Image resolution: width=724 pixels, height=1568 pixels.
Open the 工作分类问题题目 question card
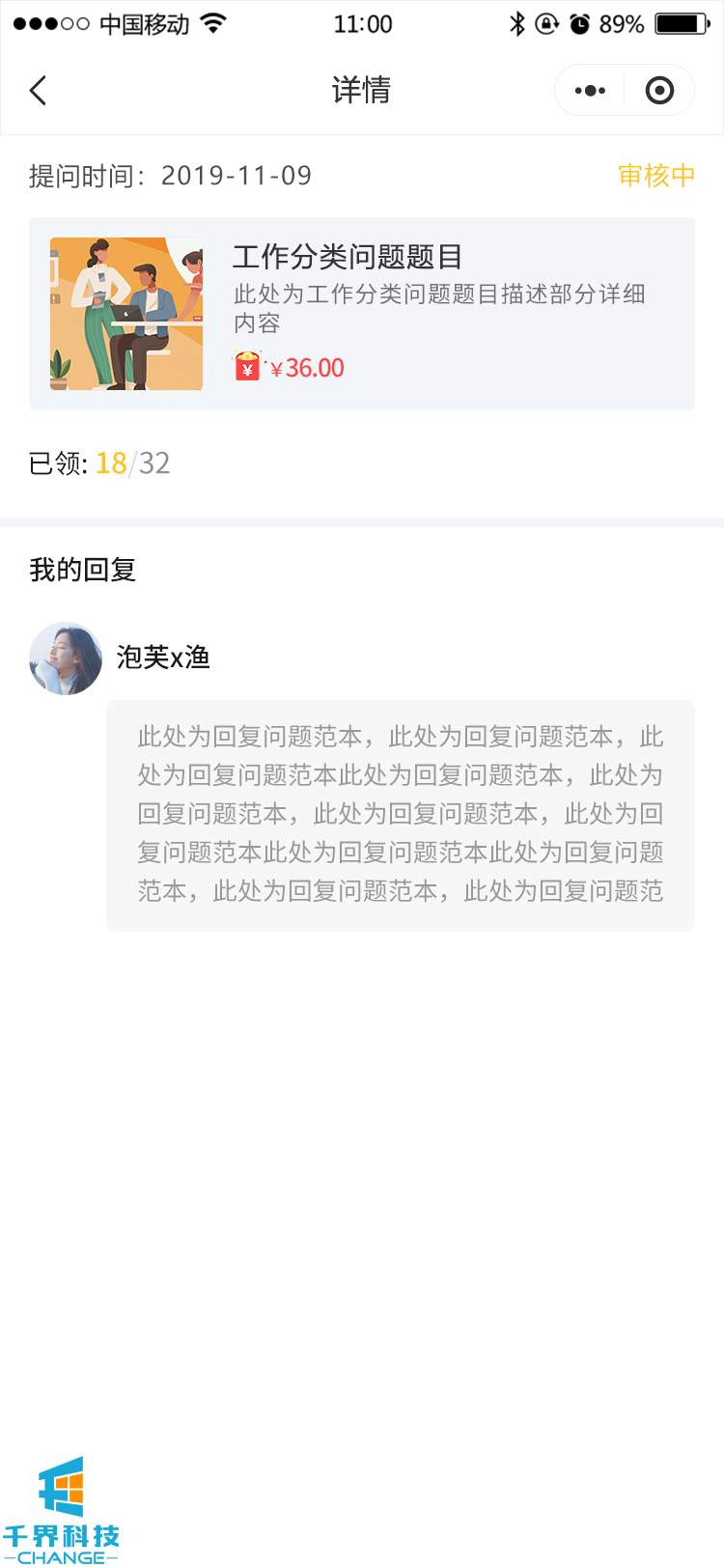pos(362,314)
